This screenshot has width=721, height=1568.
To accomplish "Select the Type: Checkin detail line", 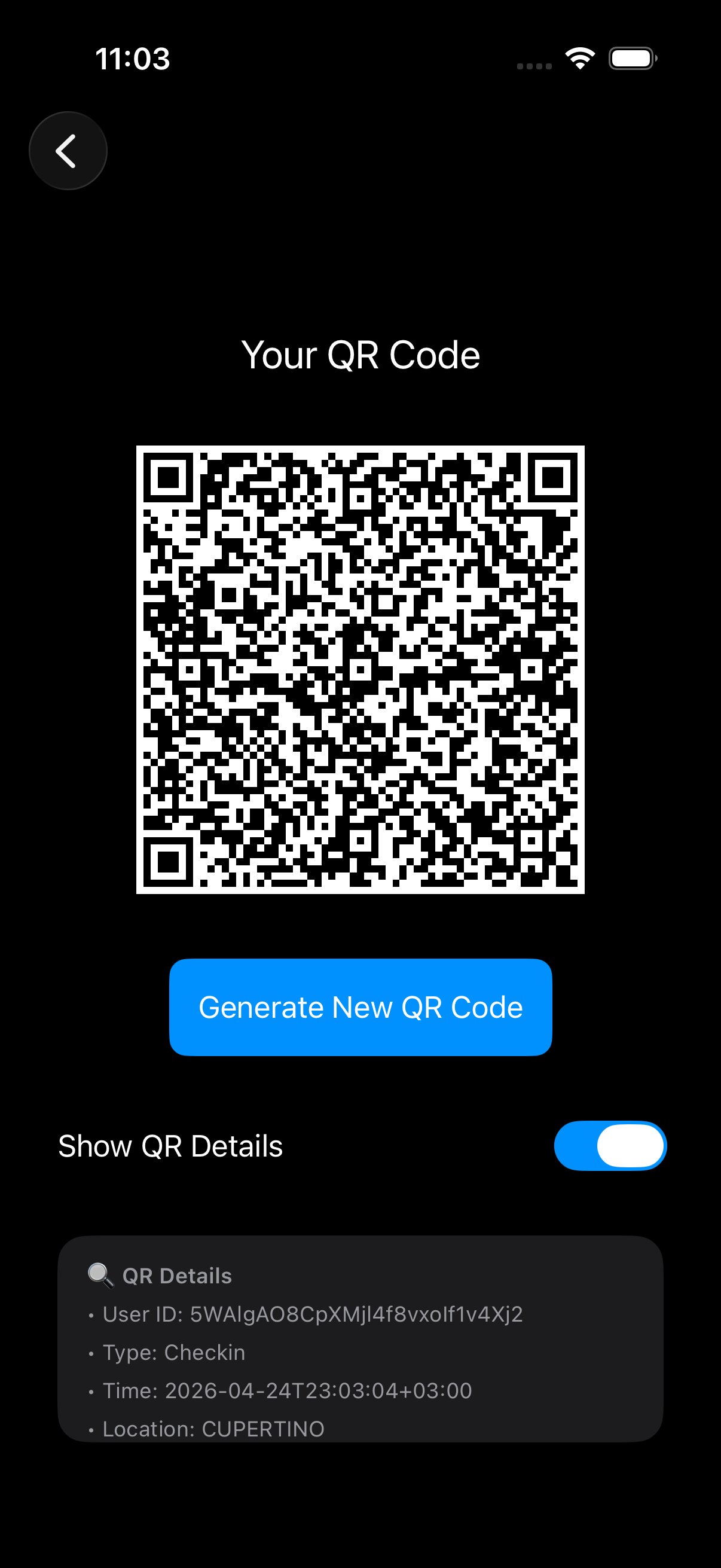I will [166, 1353].
